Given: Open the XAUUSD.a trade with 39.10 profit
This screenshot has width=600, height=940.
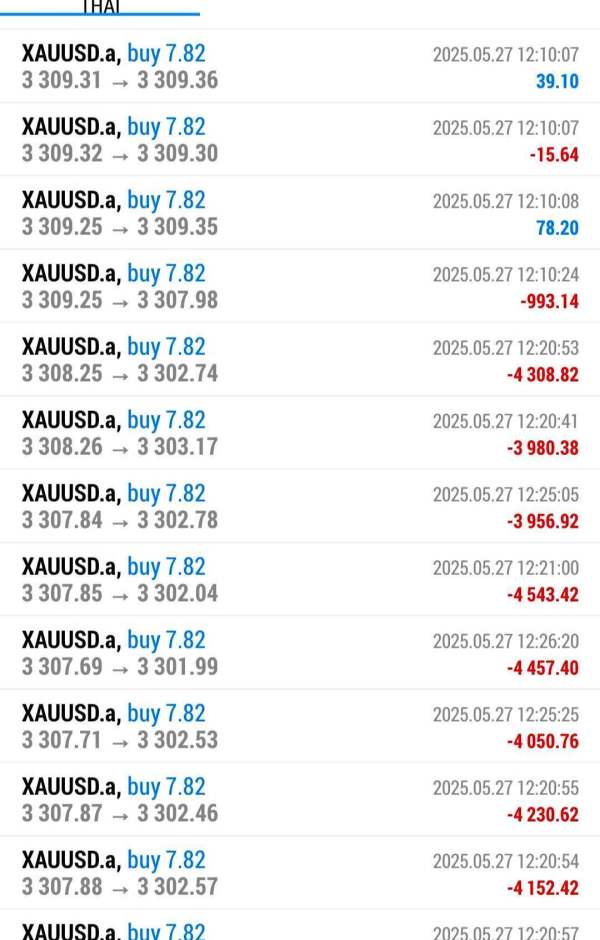Looking at the screenshot, I should click(x=300, y=66).
